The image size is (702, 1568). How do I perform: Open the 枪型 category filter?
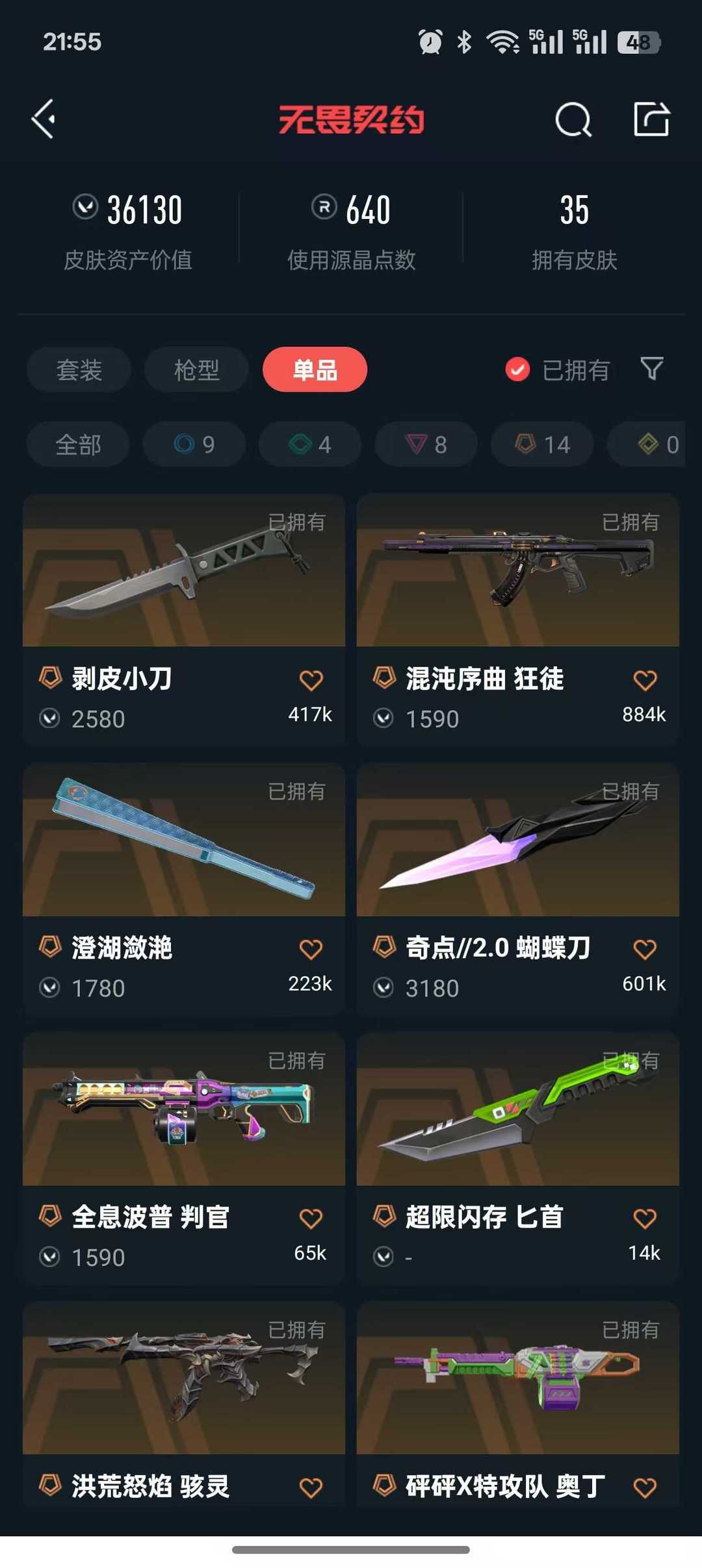pyautogui.click(x=196, y=369)
